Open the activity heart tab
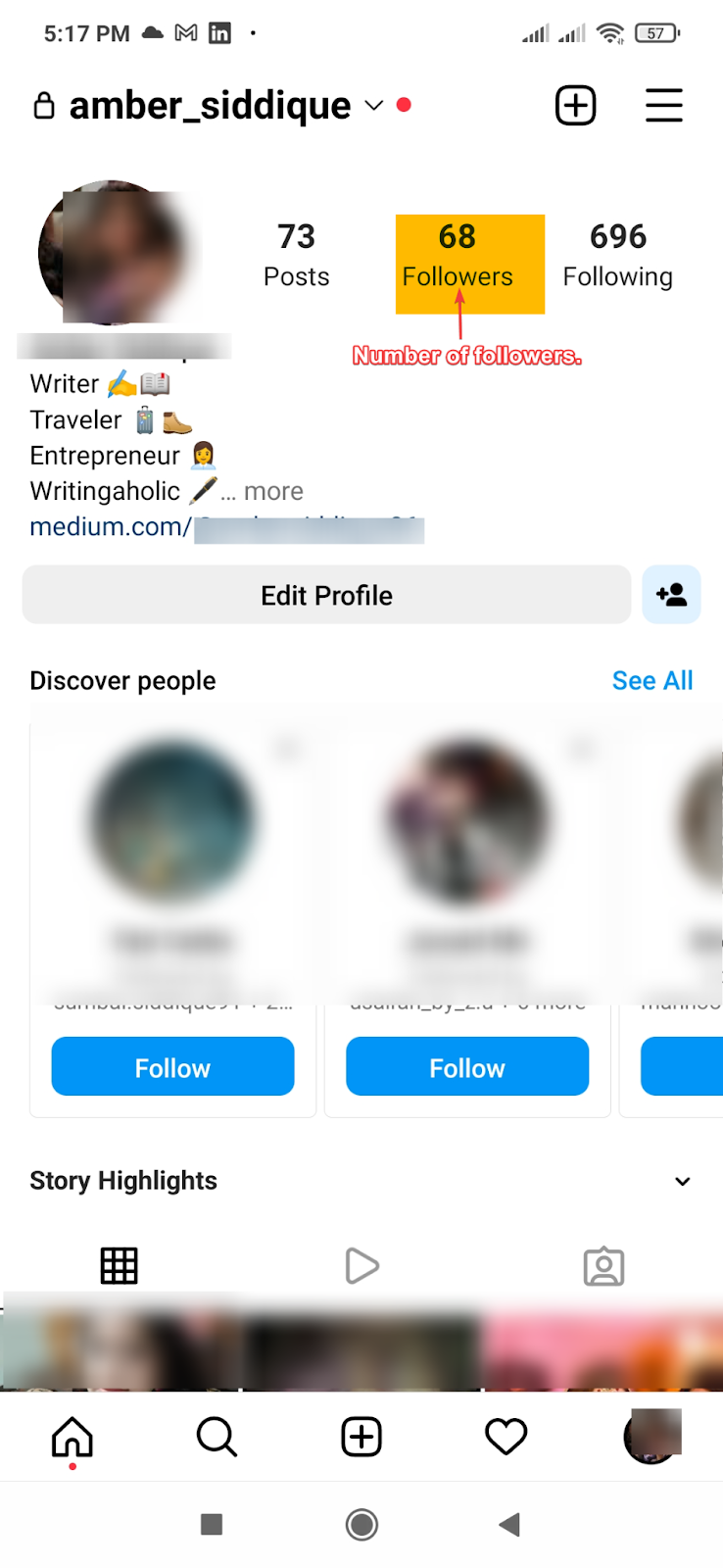The height and width of the screenshot is (1568, 723). point(506,1438)
